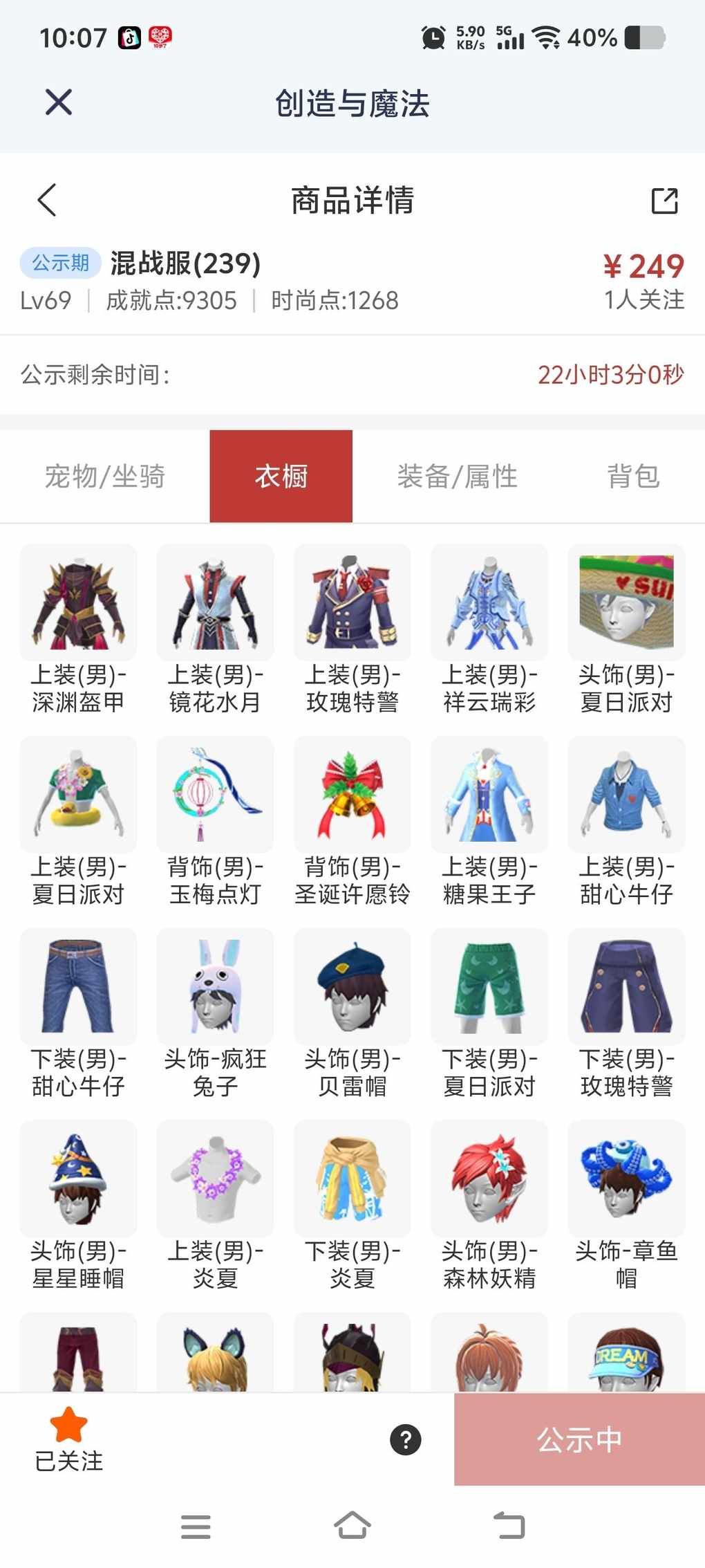Open the recent apps menu
This screenshot has height=1568, width=705.
[196, 1526]
